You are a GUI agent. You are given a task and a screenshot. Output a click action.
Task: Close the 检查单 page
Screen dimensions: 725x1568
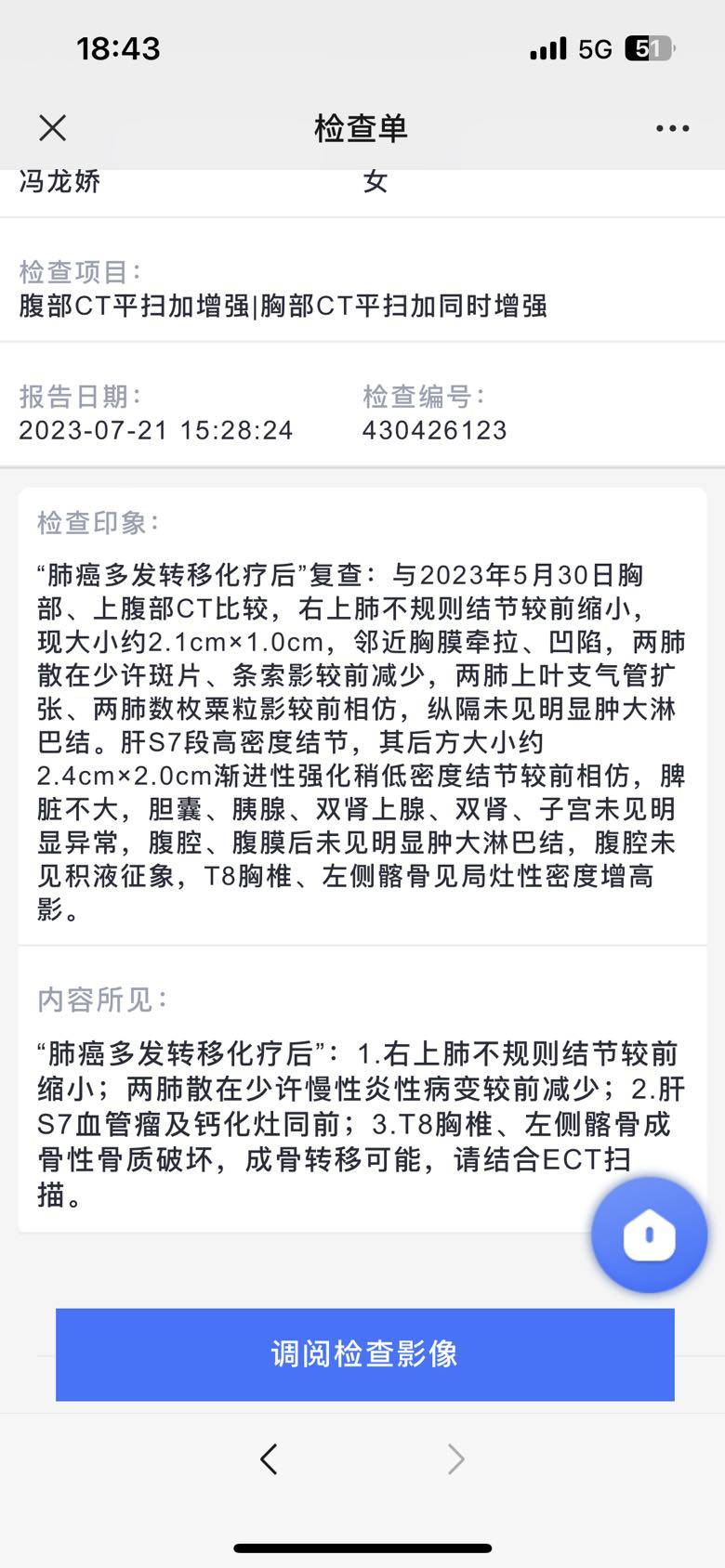53,128
